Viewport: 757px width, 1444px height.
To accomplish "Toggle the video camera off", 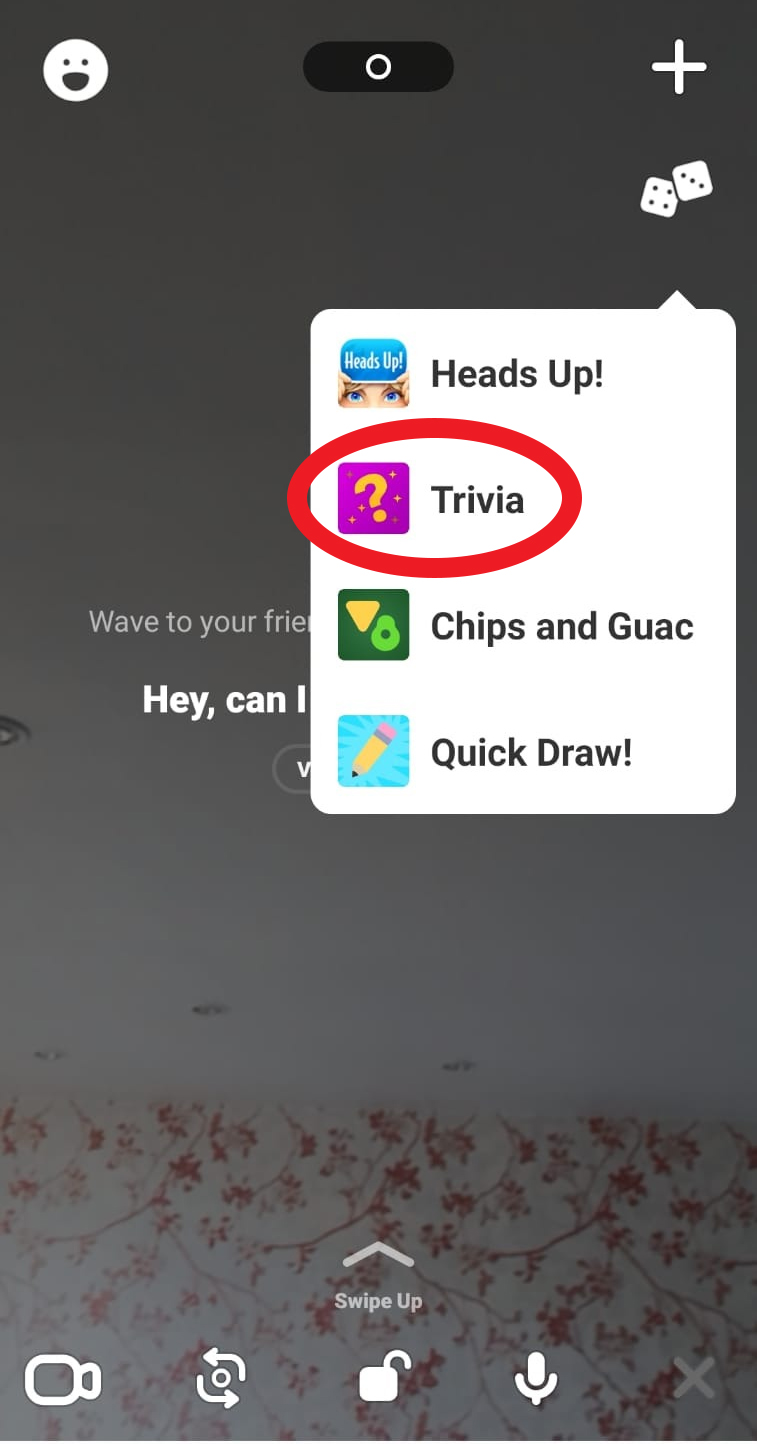I will (63, 1377).
